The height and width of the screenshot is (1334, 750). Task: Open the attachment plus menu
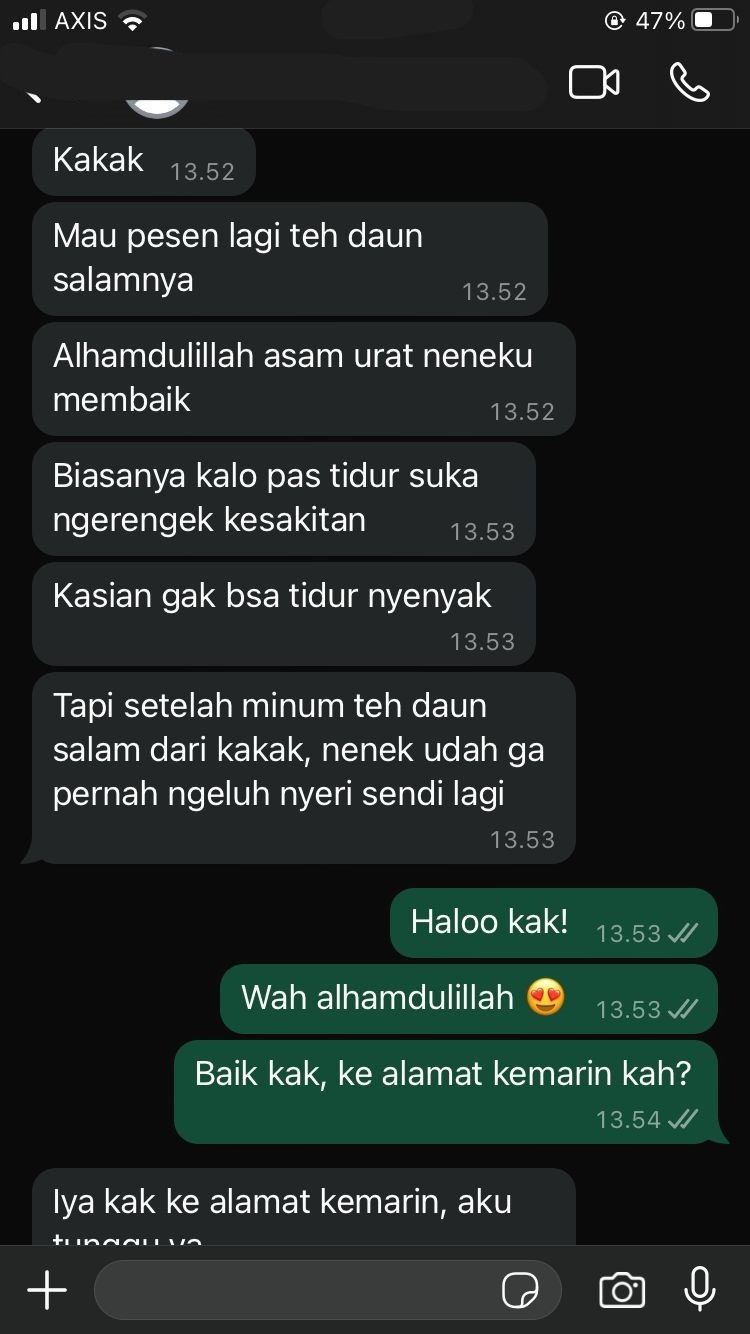pyautogui.click(x=46, y=1290)
